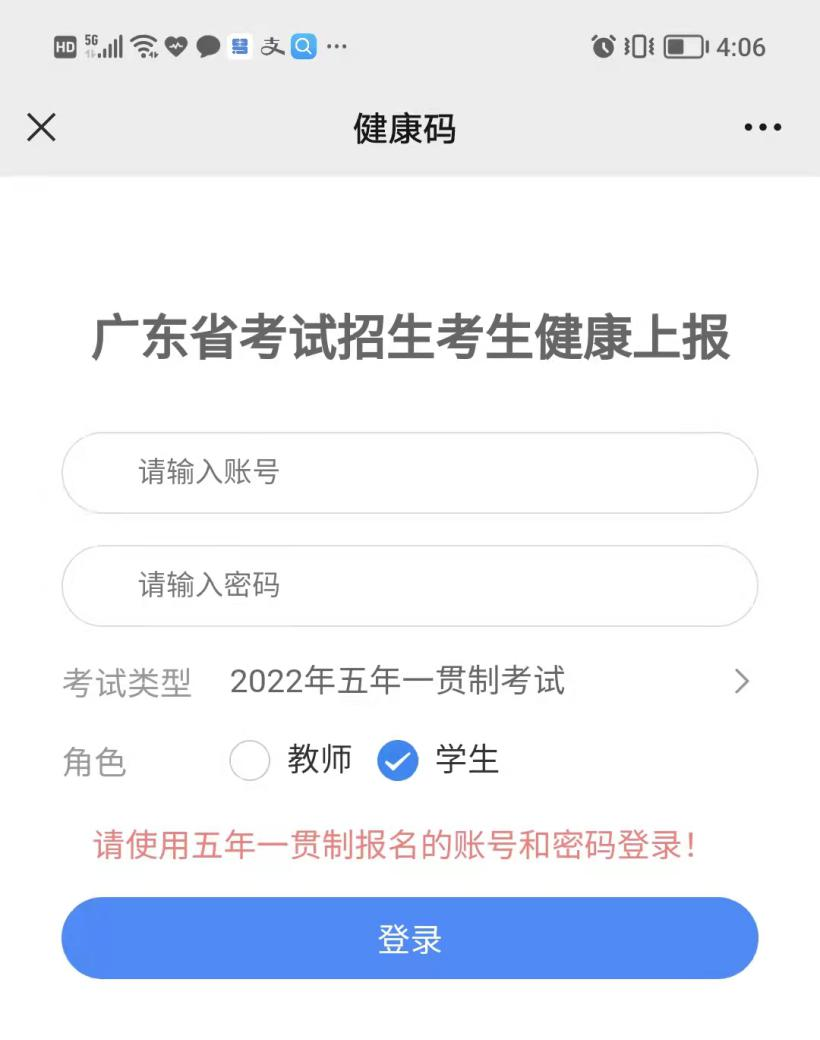Open the WeChat search icon in status bar
The image size is (820, 1040).
click(x=302, y=46)
